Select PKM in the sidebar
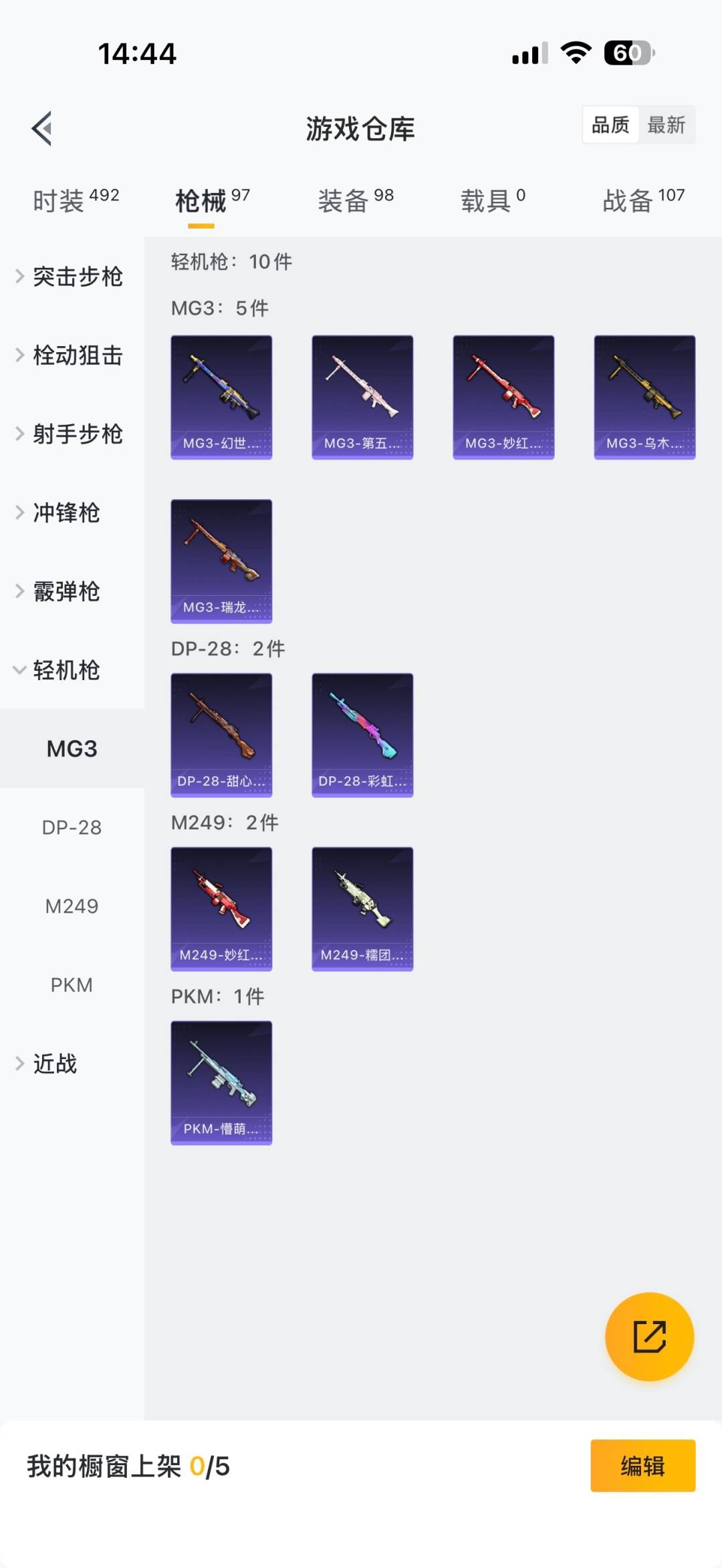Image resolution: width=722 pixels, height=1568 pixels. tap(72, 985)
